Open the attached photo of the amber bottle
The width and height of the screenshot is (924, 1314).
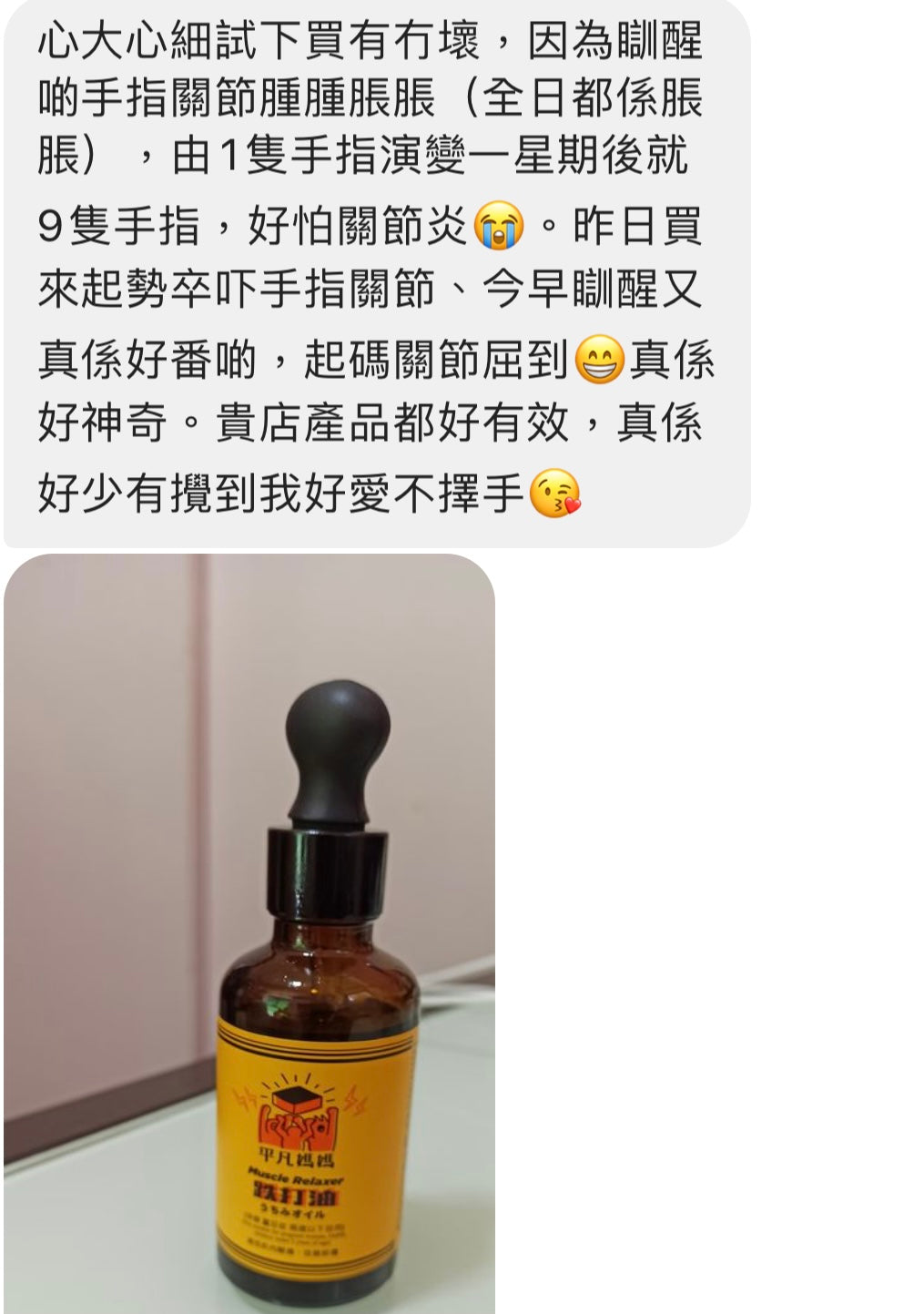point(249,932)
